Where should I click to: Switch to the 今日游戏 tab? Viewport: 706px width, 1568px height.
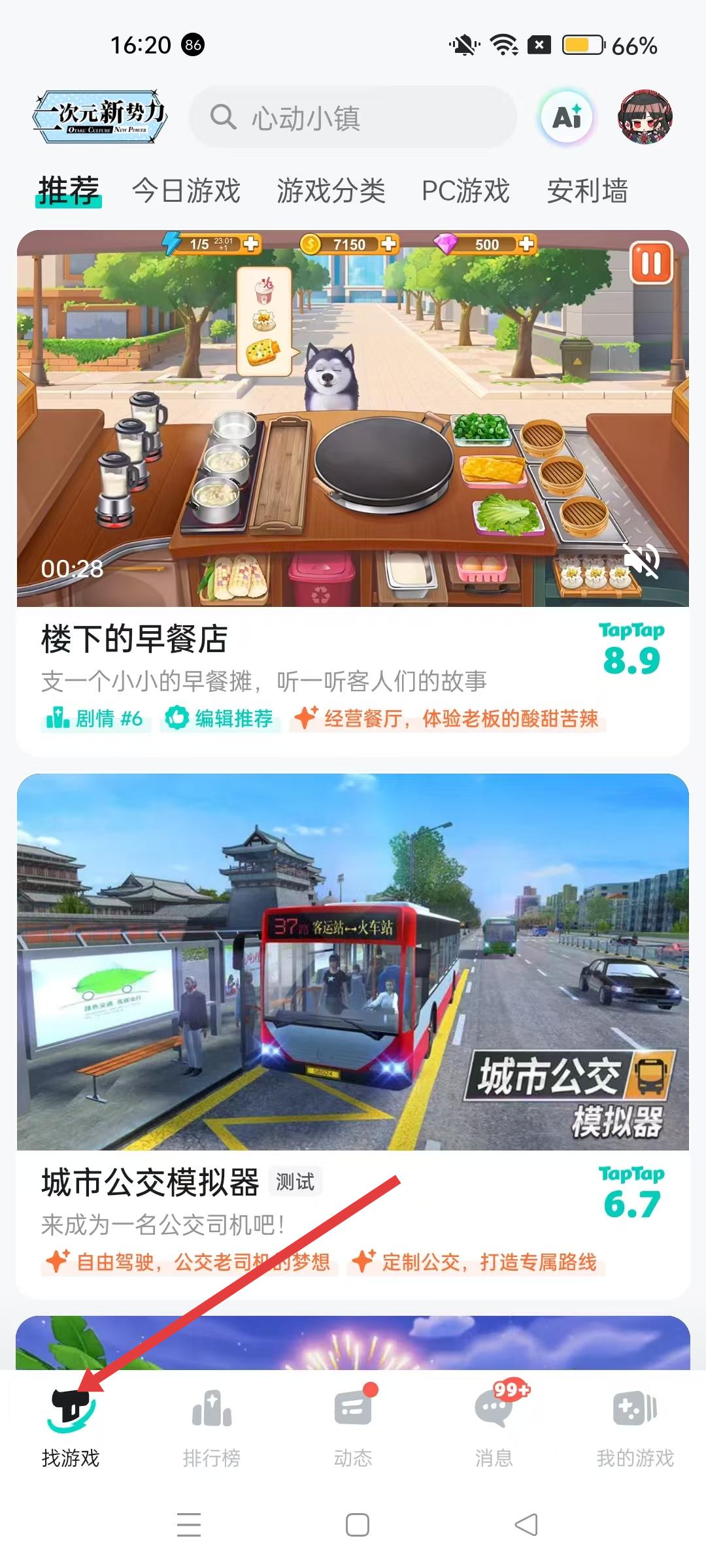pyautogui.click(x=186, y=191)
